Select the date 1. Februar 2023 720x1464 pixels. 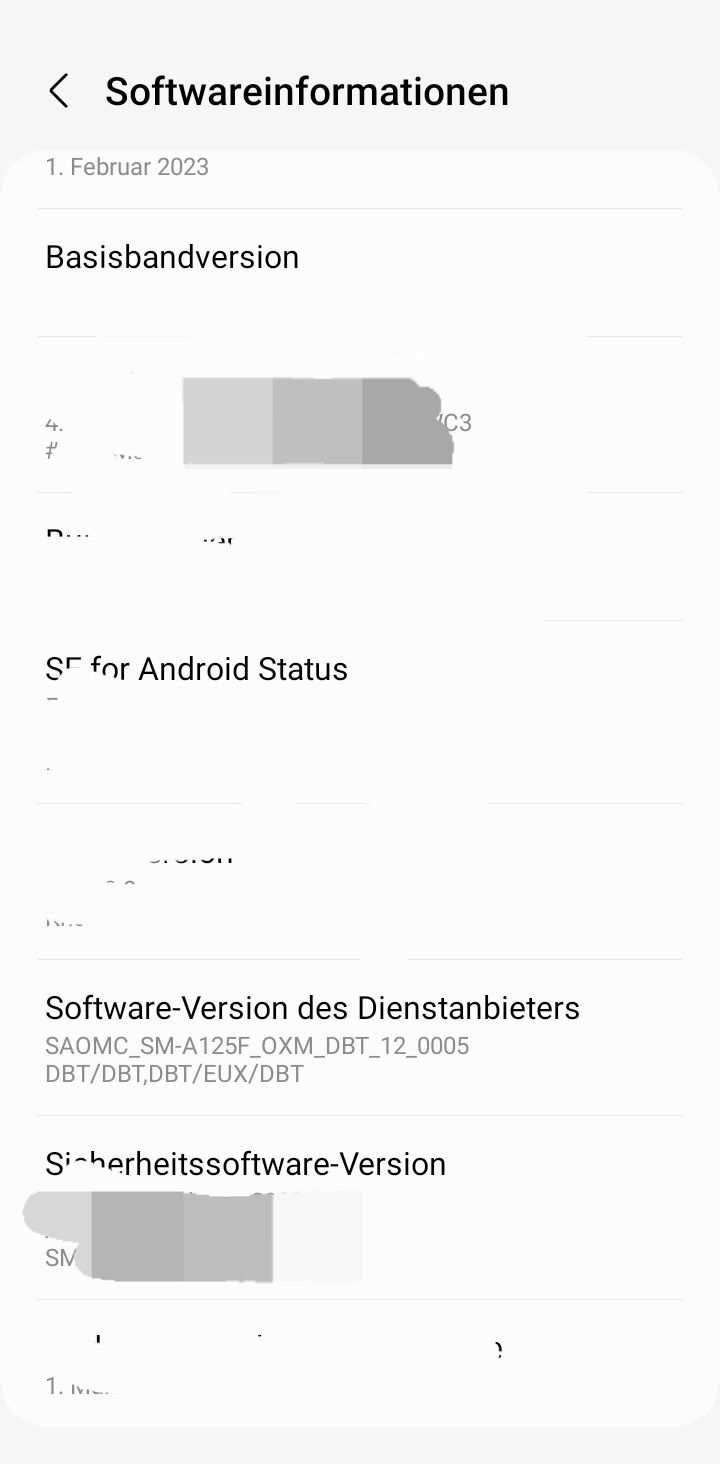click(x=127, y=167)
